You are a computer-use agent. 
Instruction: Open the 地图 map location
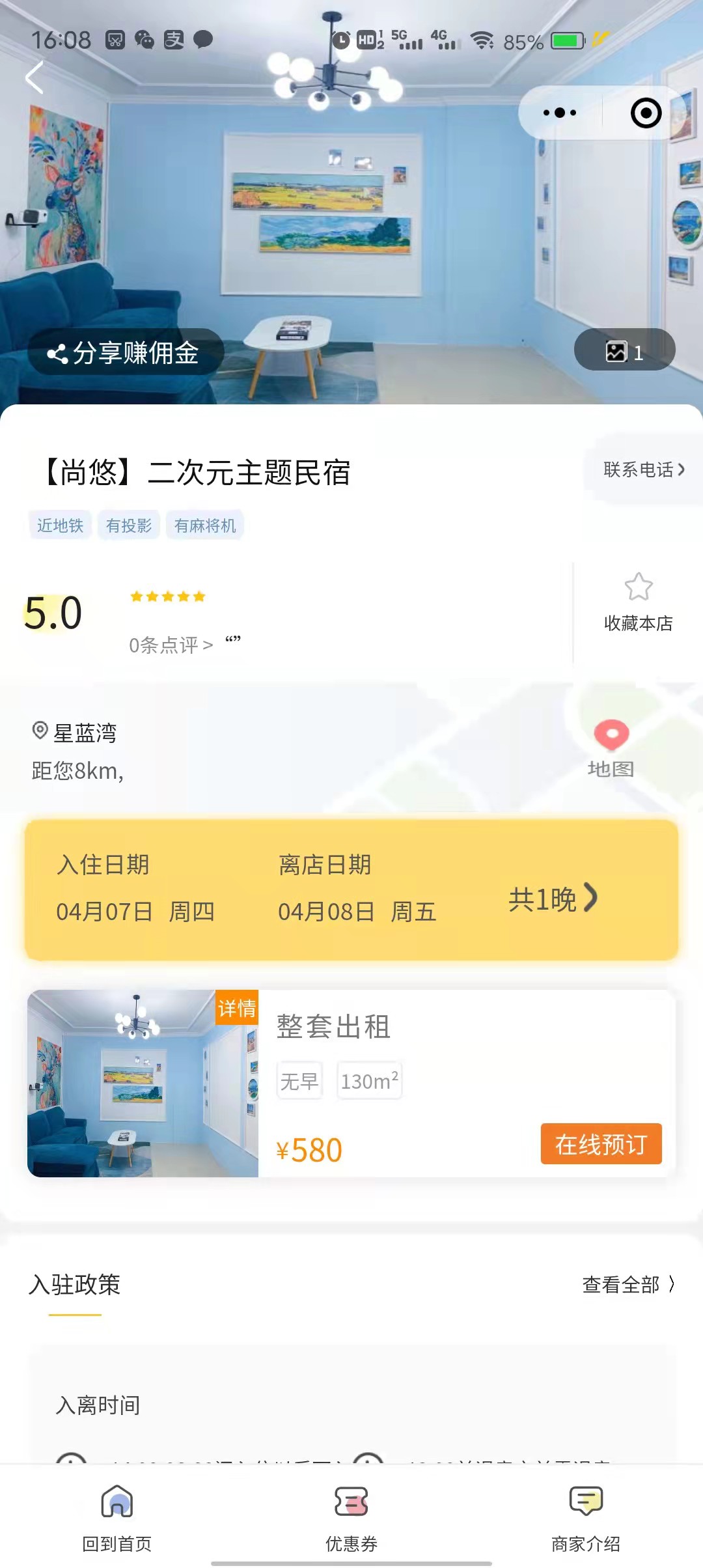[611, 749]
